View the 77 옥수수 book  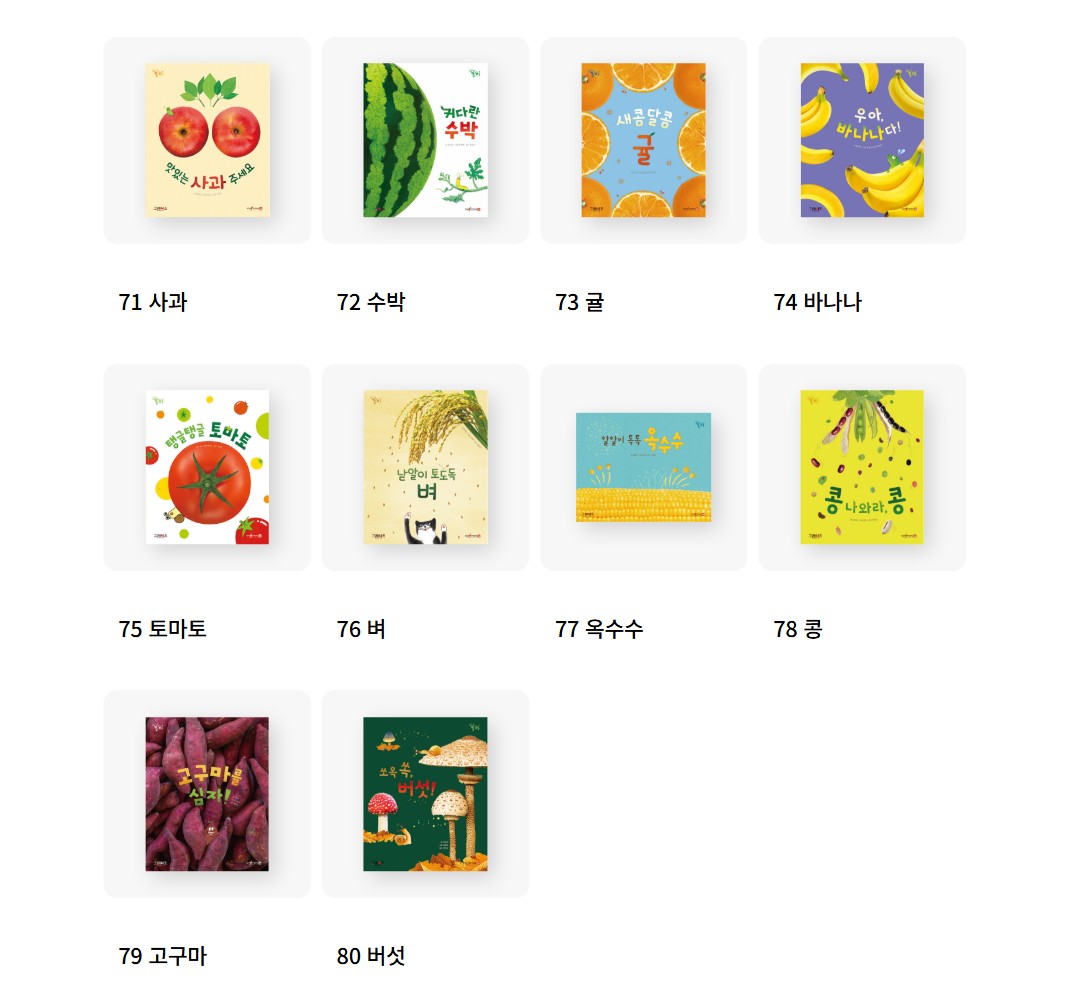[643, 467]
